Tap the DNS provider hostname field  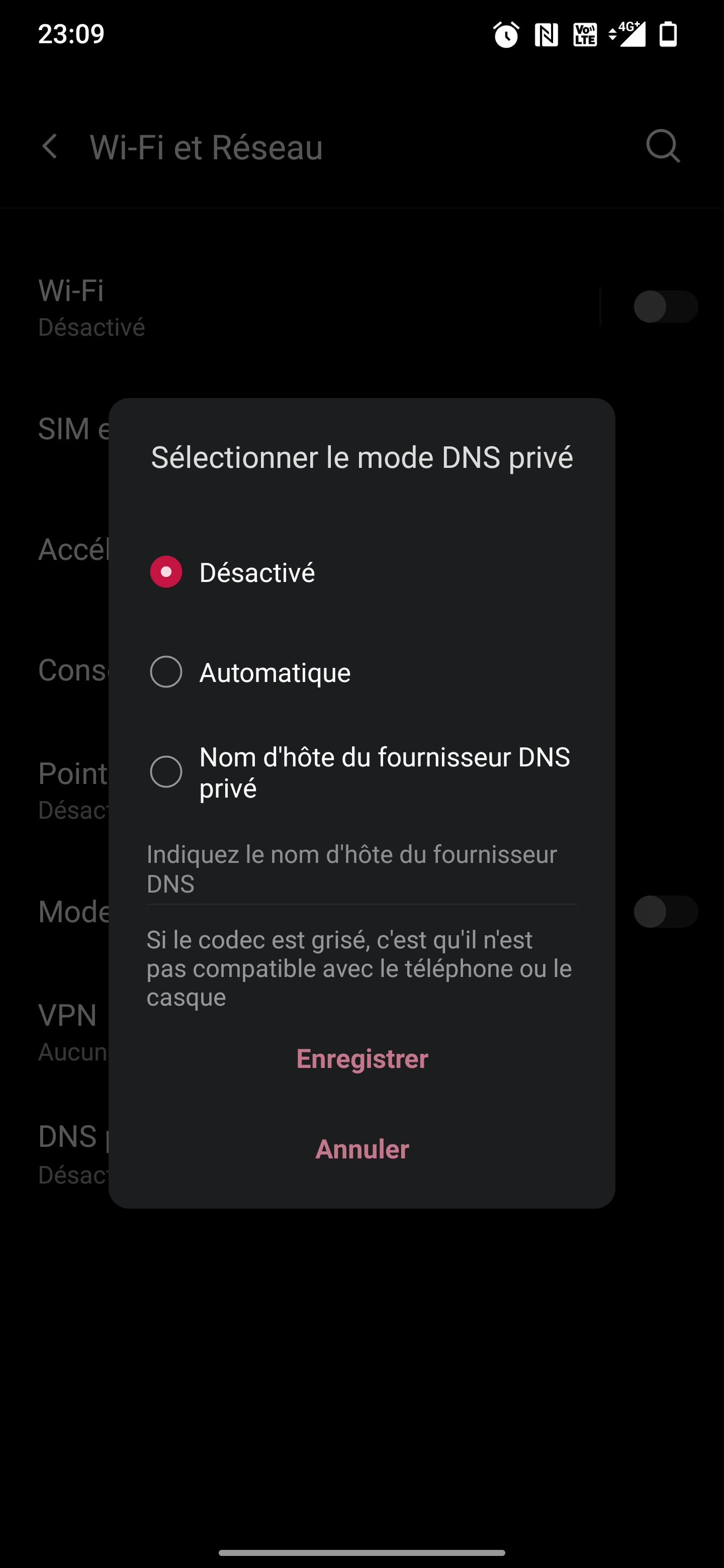click(x=361, y=869)
